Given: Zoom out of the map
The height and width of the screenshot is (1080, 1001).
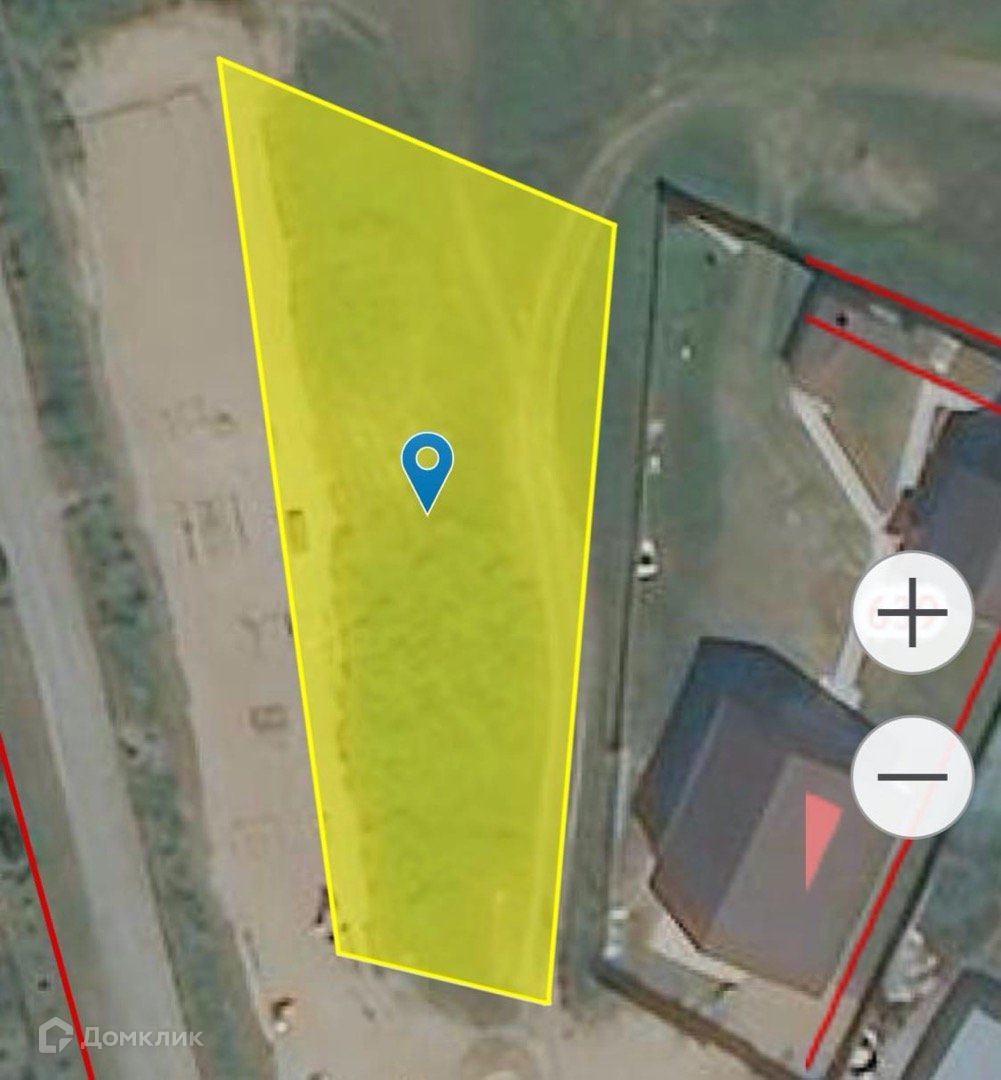Looking at the screenshot, I should pos(912,776).
